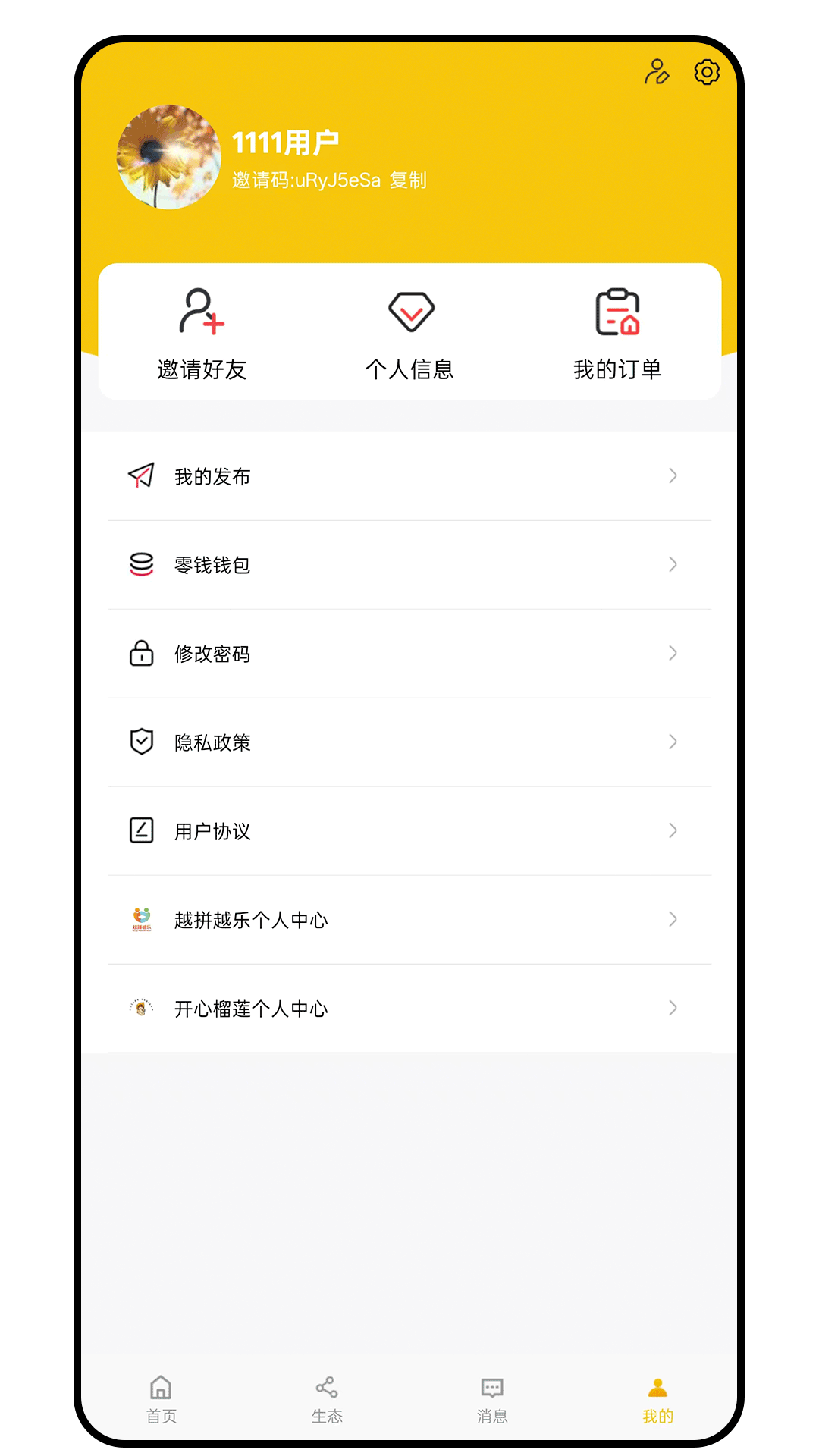This screenshot has height=1456, width=819.
Task: Click the coin stack icon beside 零钱钱包
Action: (141, 565)
